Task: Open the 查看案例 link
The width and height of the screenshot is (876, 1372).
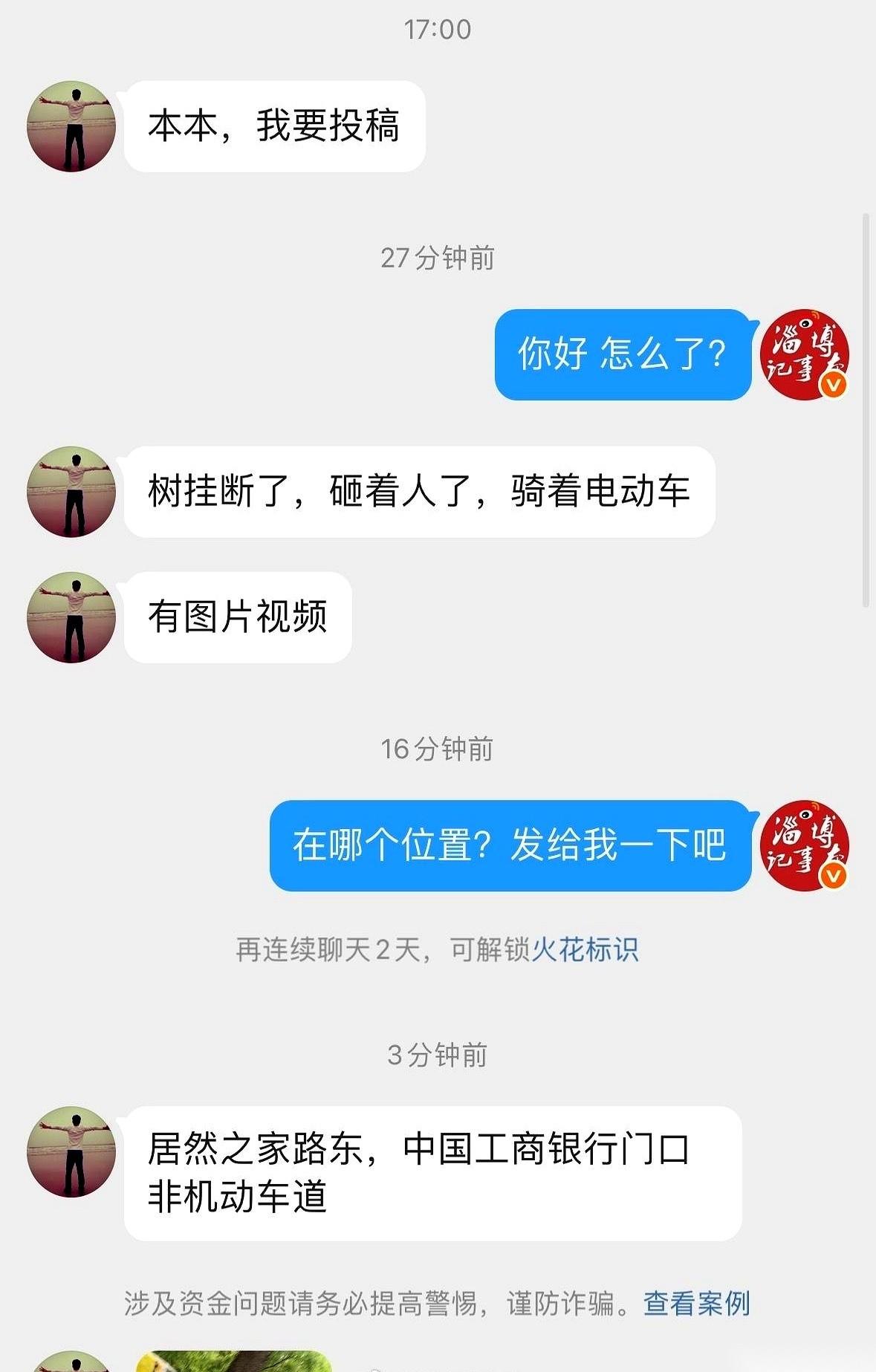Action: pyautogui.click(x=696, y=1304)
